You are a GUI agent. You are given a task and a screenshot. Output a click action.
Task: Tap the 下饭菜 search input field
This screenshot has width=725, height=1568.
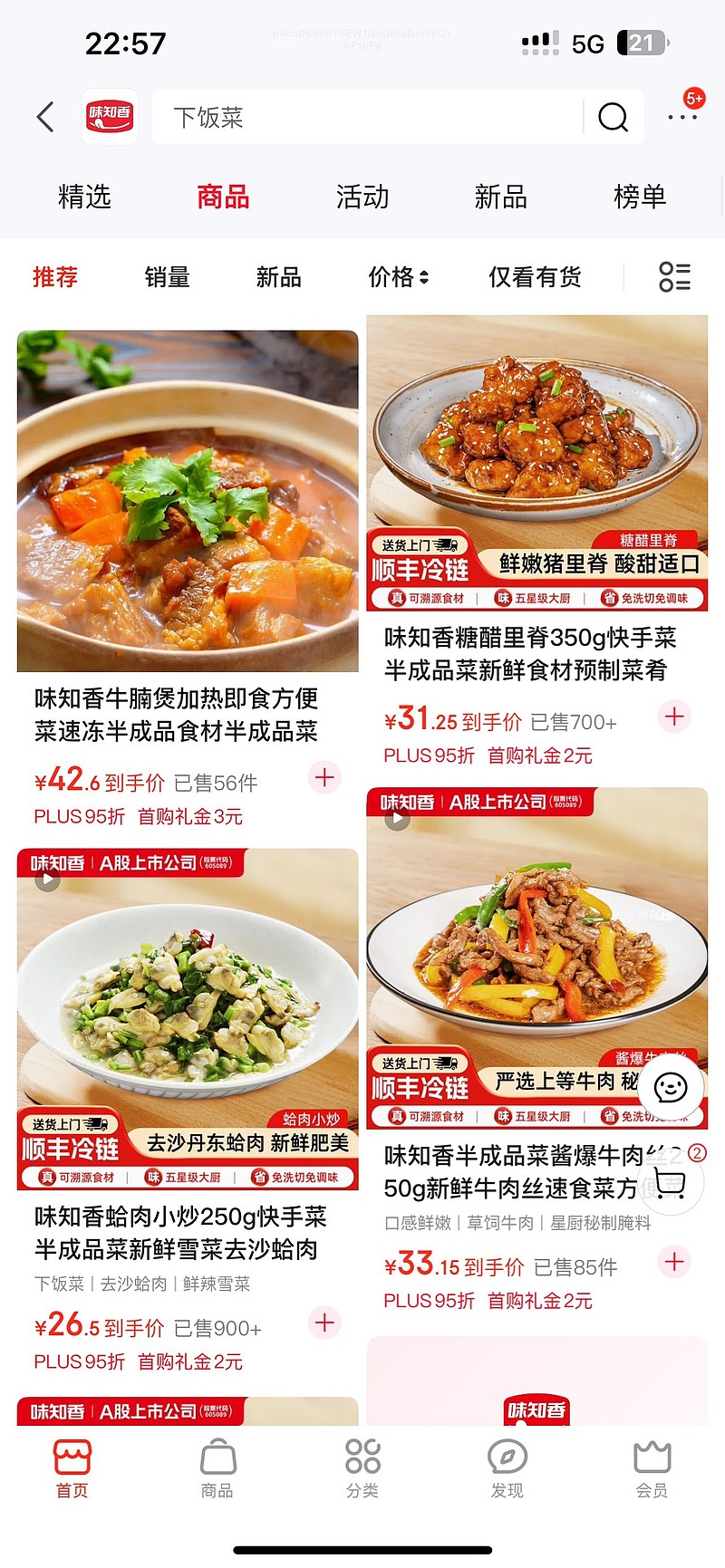(362, 117)
